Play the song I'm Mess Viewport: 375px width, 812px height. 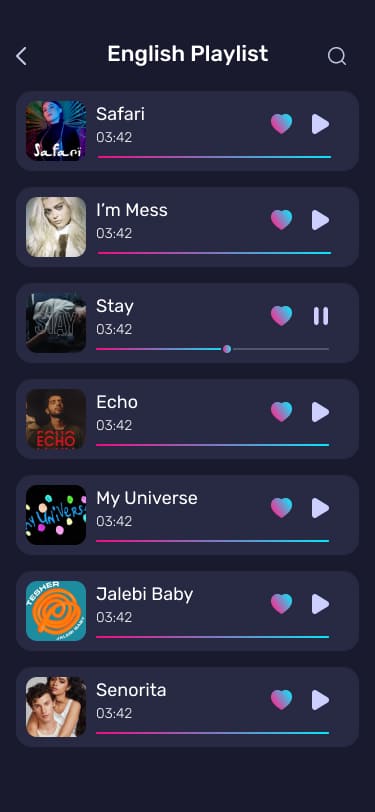[320, 220]
